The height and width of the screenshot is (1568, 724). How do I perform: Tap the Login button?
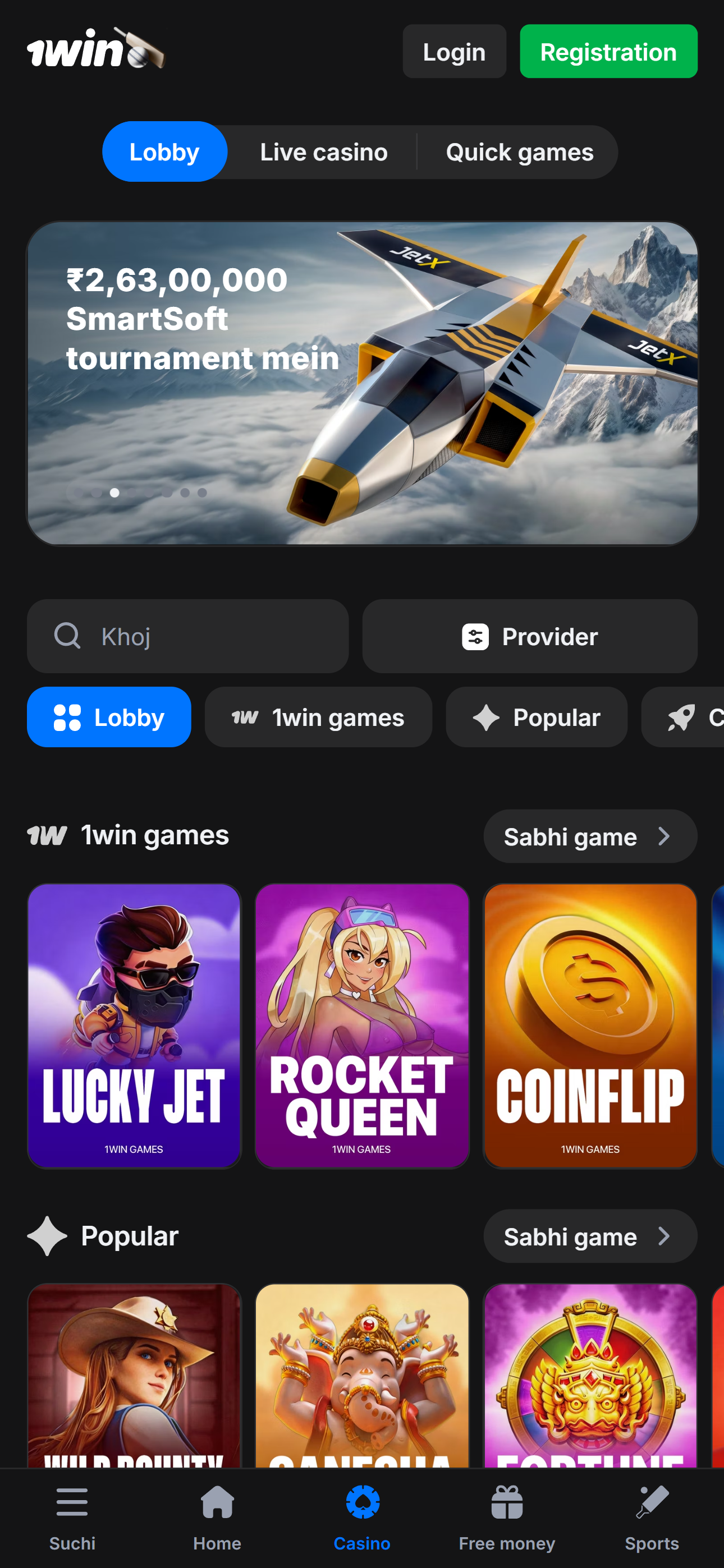click(453, 52)
